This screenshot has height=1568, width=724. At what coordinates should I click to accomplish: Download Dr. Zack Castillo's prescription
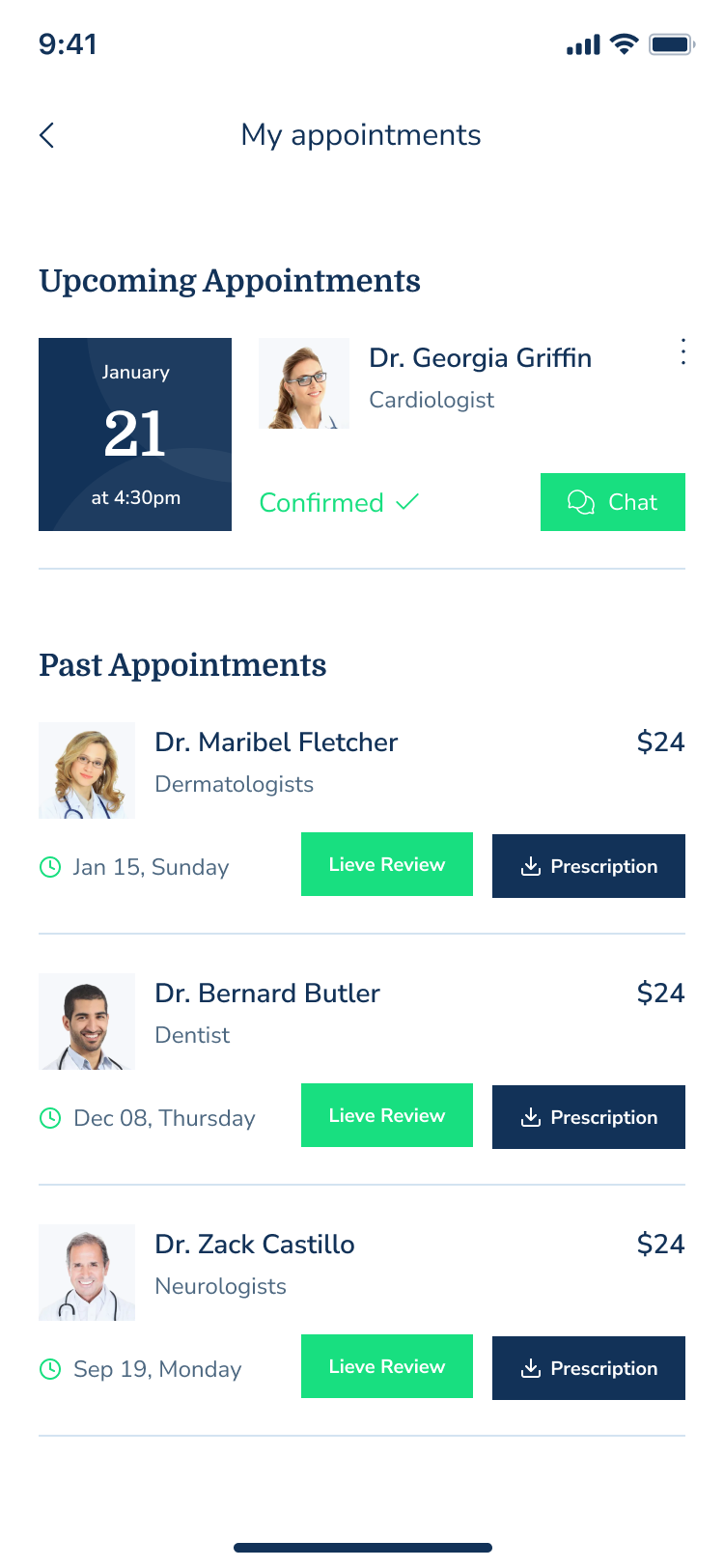coord(588,1368)
